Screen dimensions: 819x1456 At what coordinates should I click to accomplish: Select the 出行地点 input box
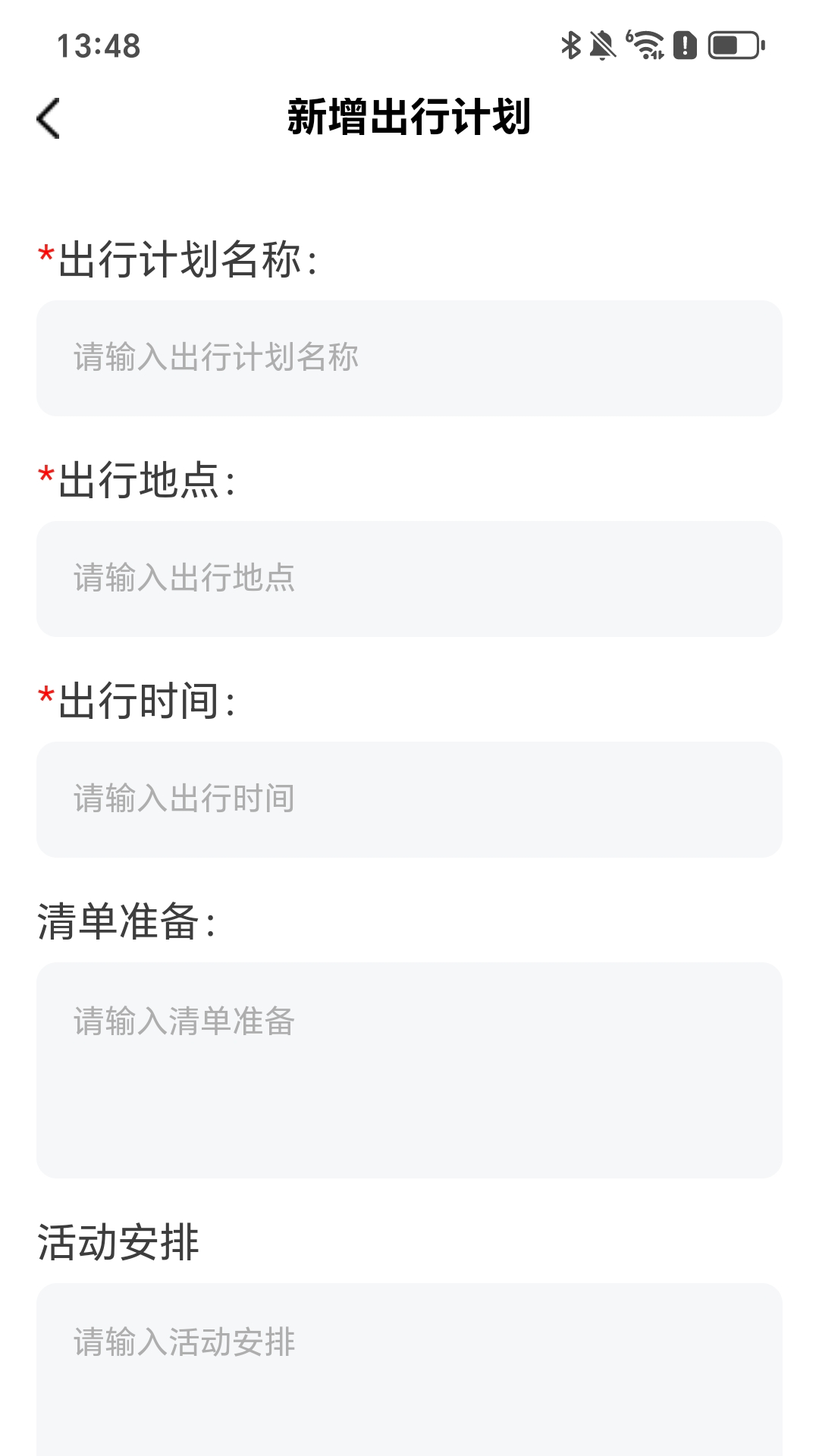point(408,580)
